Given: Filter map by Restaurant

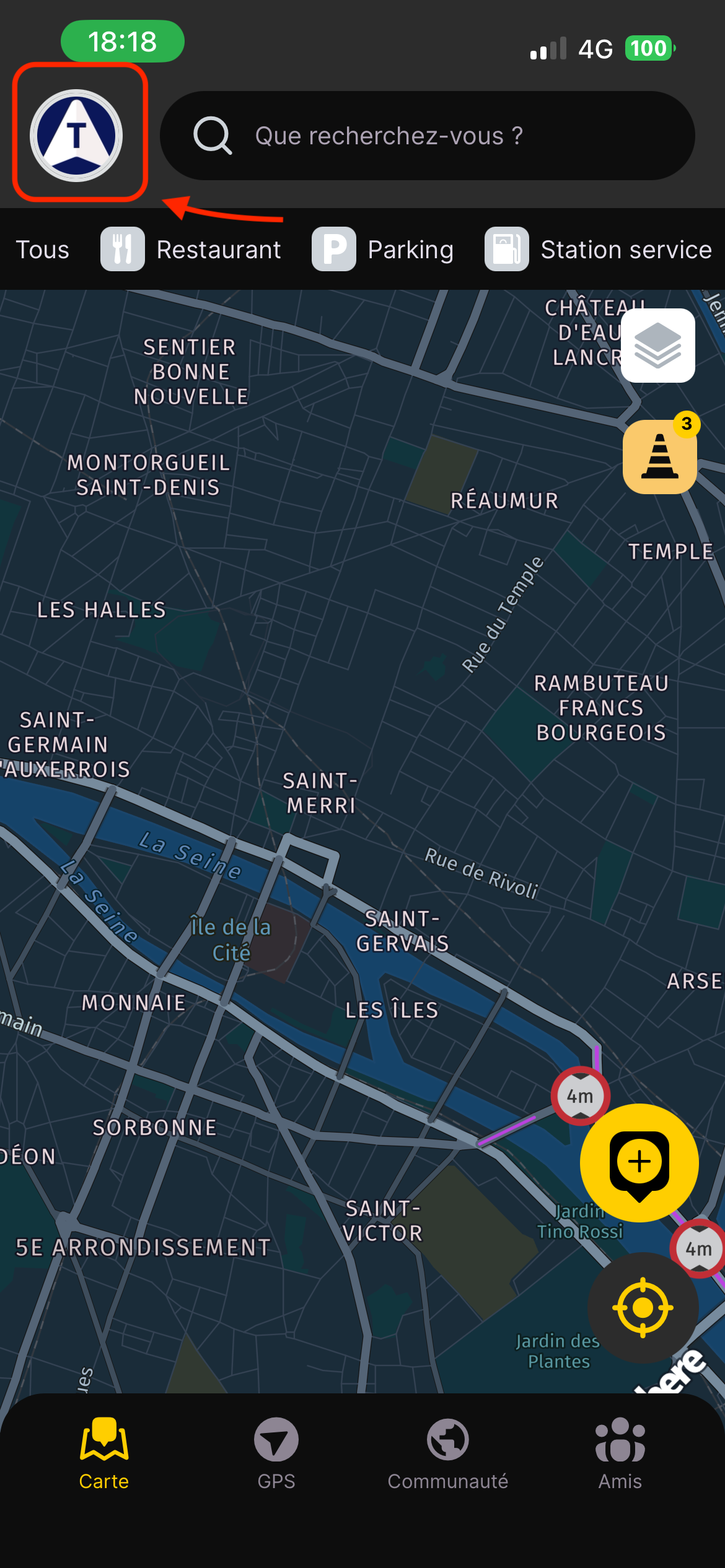Looking at the screenshot, I should tap(191, 250).
